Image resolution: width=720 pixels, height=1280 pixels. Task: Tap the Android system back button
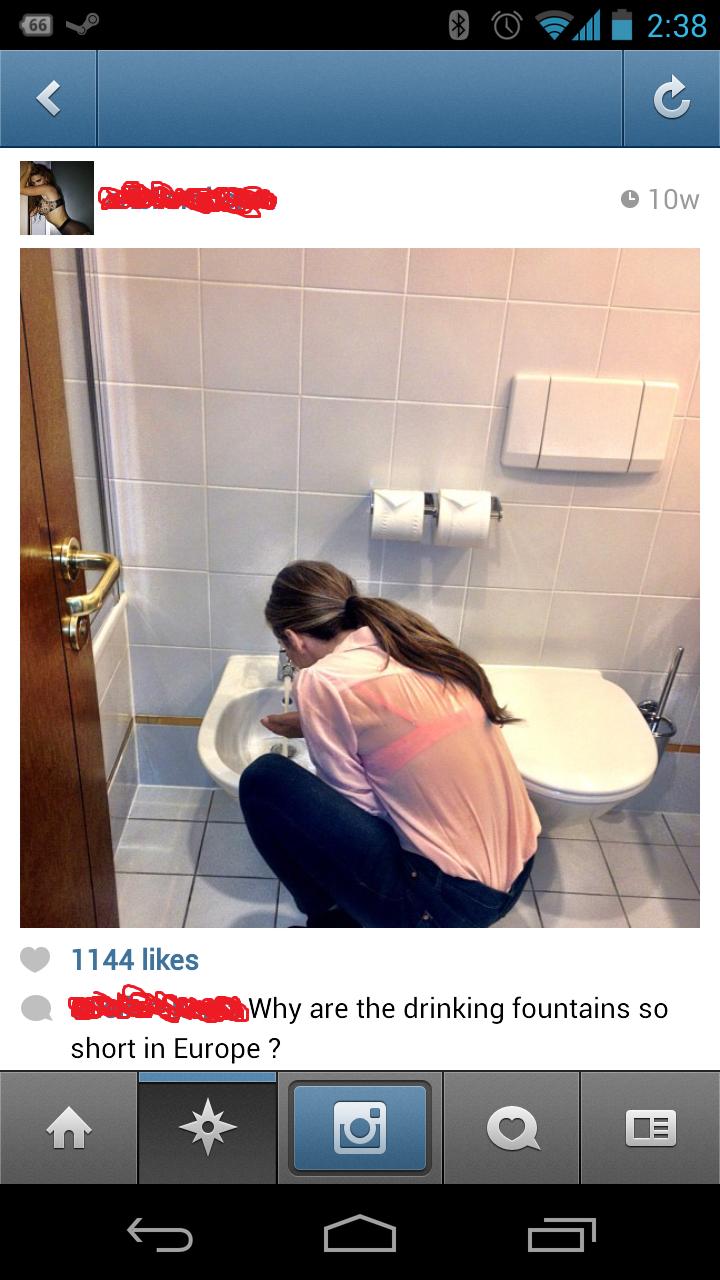159,1234
